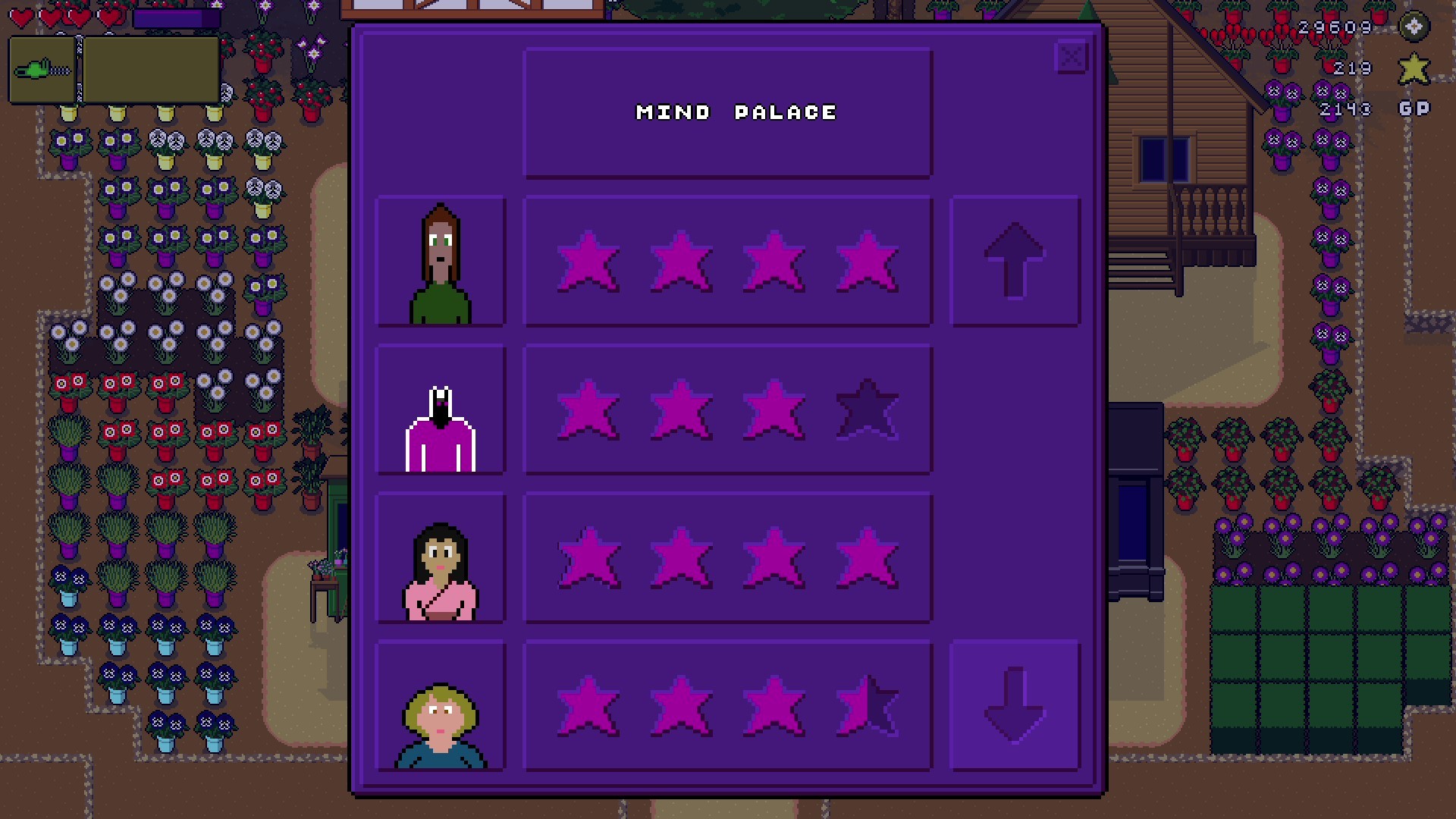Close the Mind Palace window
This screenshot has height=819, width=1456.
point(1071,58)
